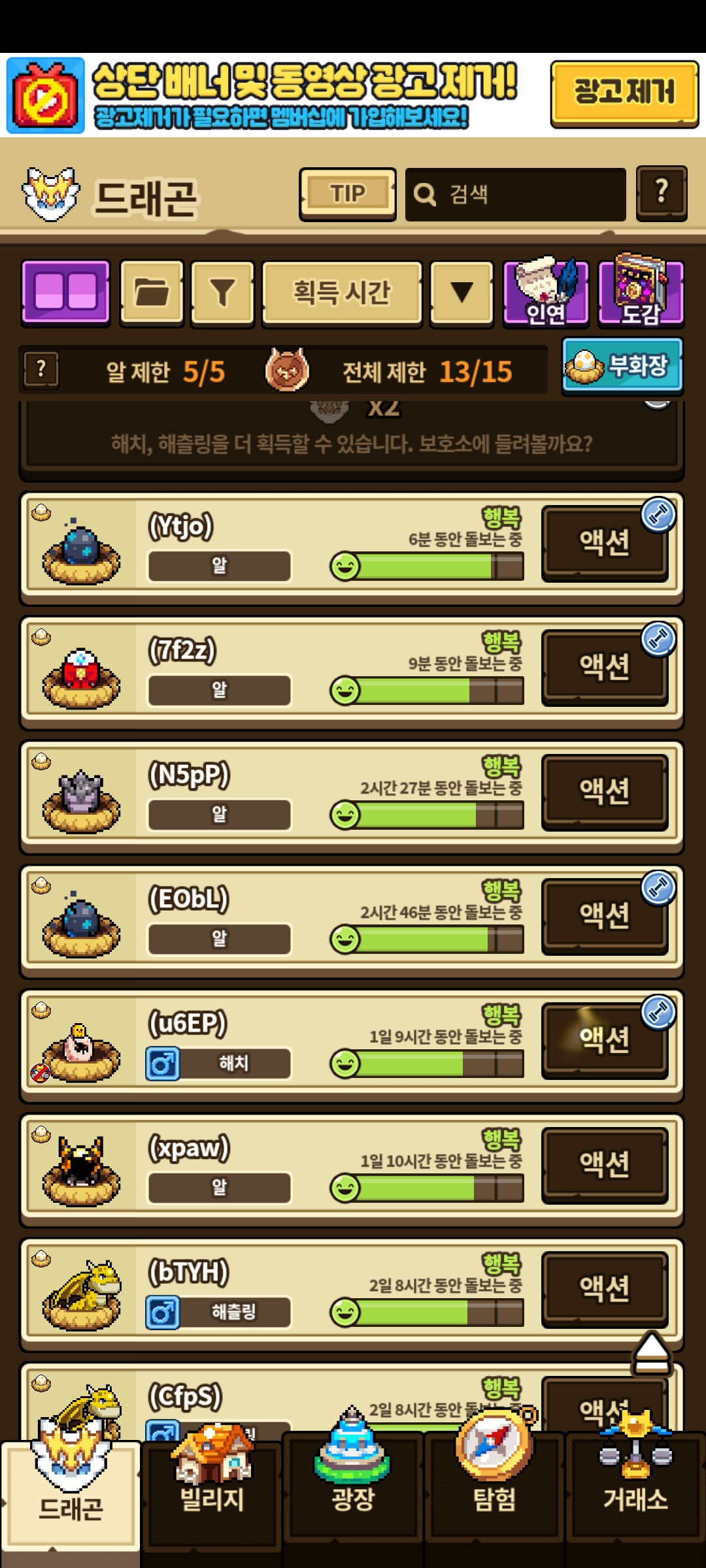The height and width of the screenshot is (1568, 706).
Task: Open the filter funnel icon
Action: click(222, 292)
